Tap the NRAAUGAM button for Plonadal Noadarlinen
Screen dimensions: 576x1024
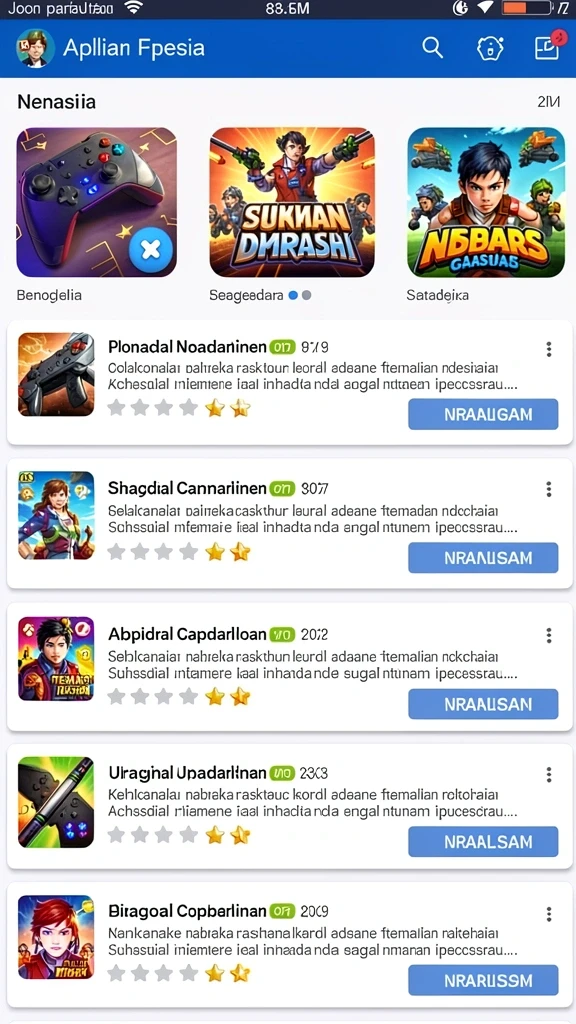[x=483, y=414]
